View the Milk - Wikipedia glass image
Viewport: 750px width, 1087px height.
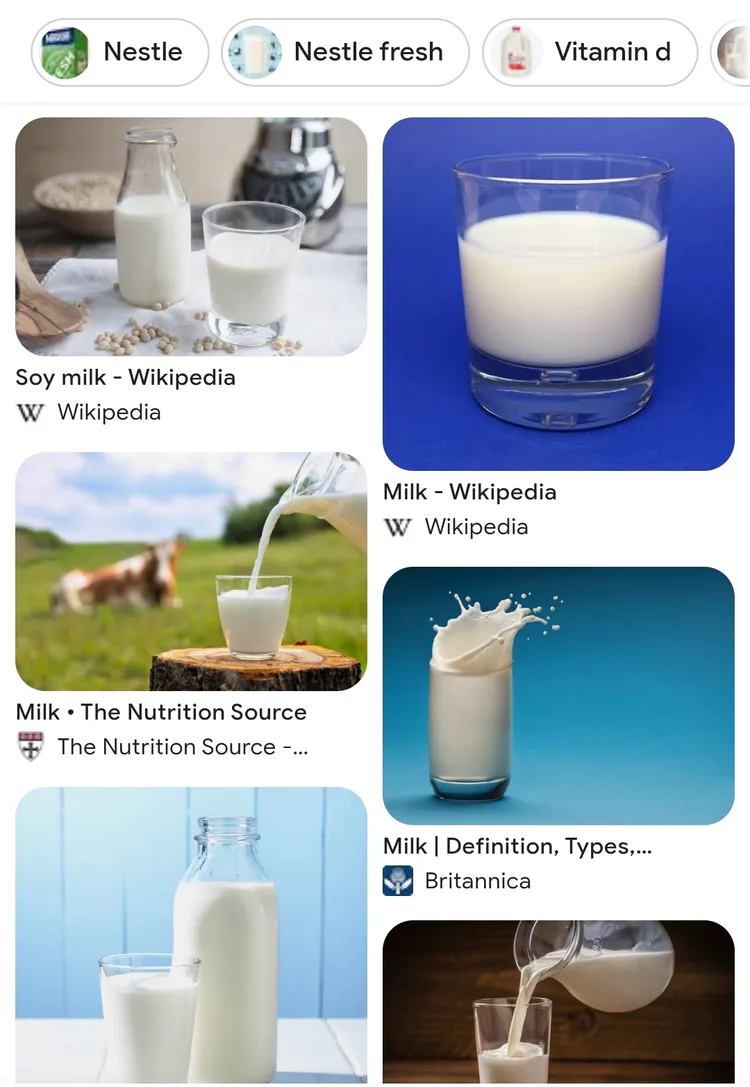(558, 294)
